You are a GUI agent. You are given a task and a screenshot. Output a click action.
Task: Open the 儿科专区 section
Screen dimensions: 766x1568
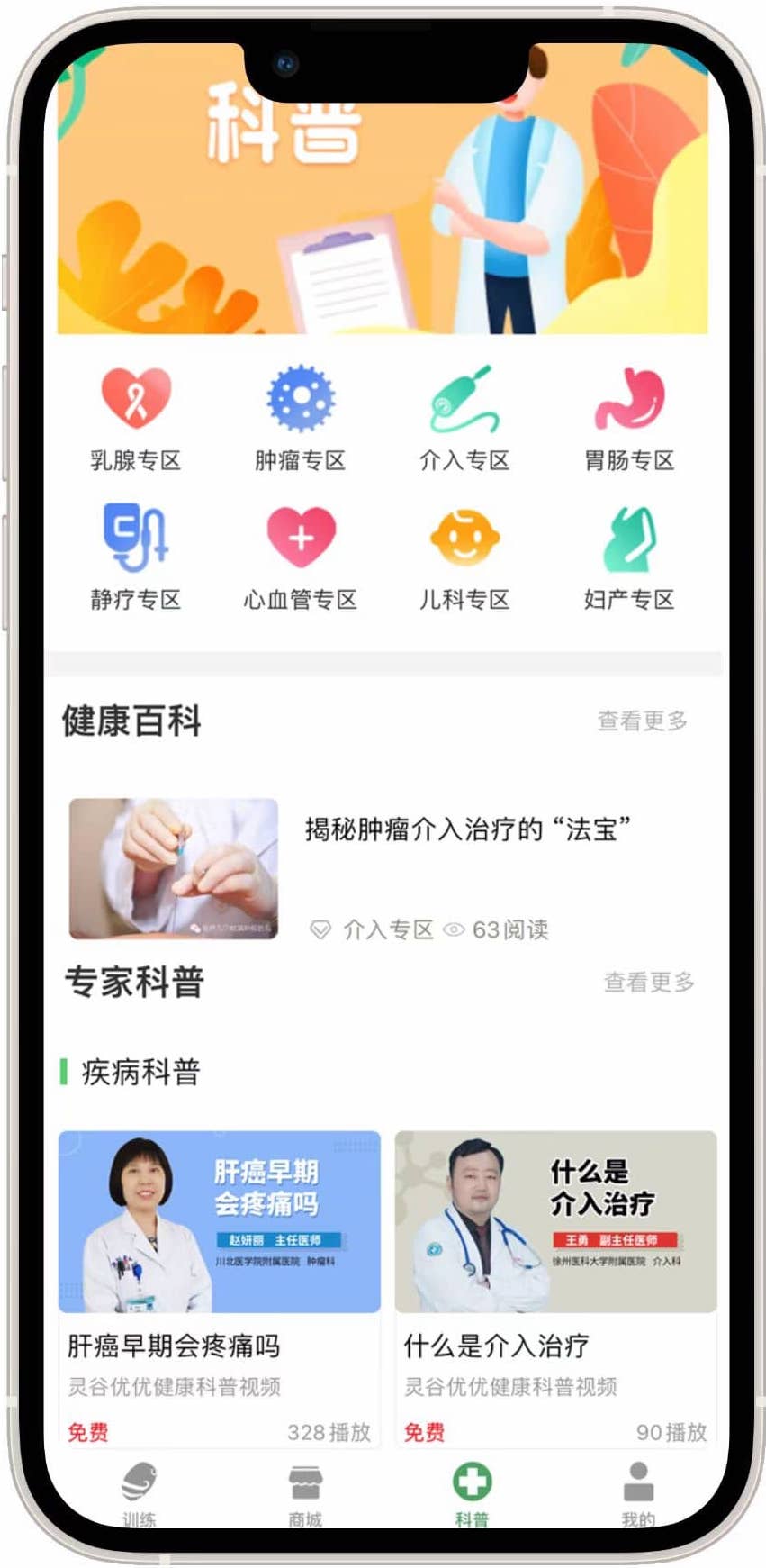click(464, 557)
